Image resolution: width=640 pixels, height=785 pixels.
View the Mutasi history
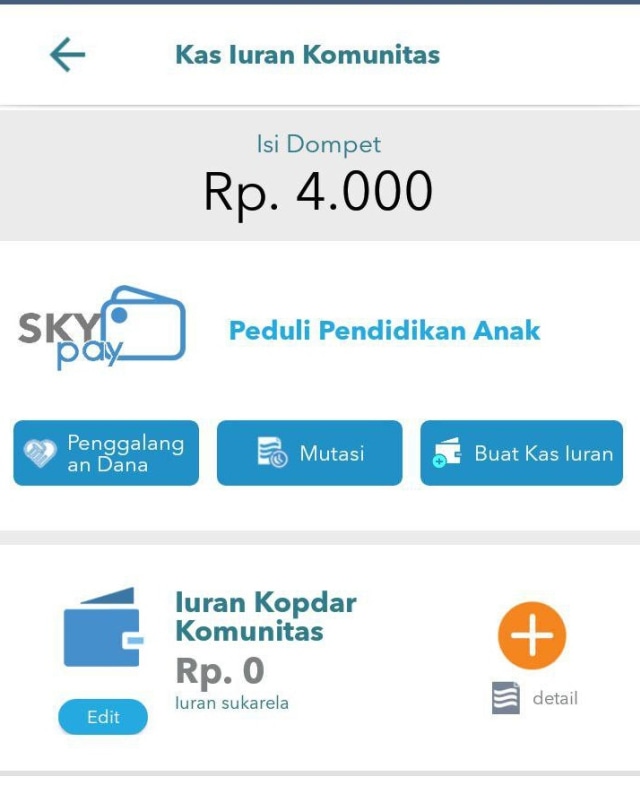(x=309, y=453)
